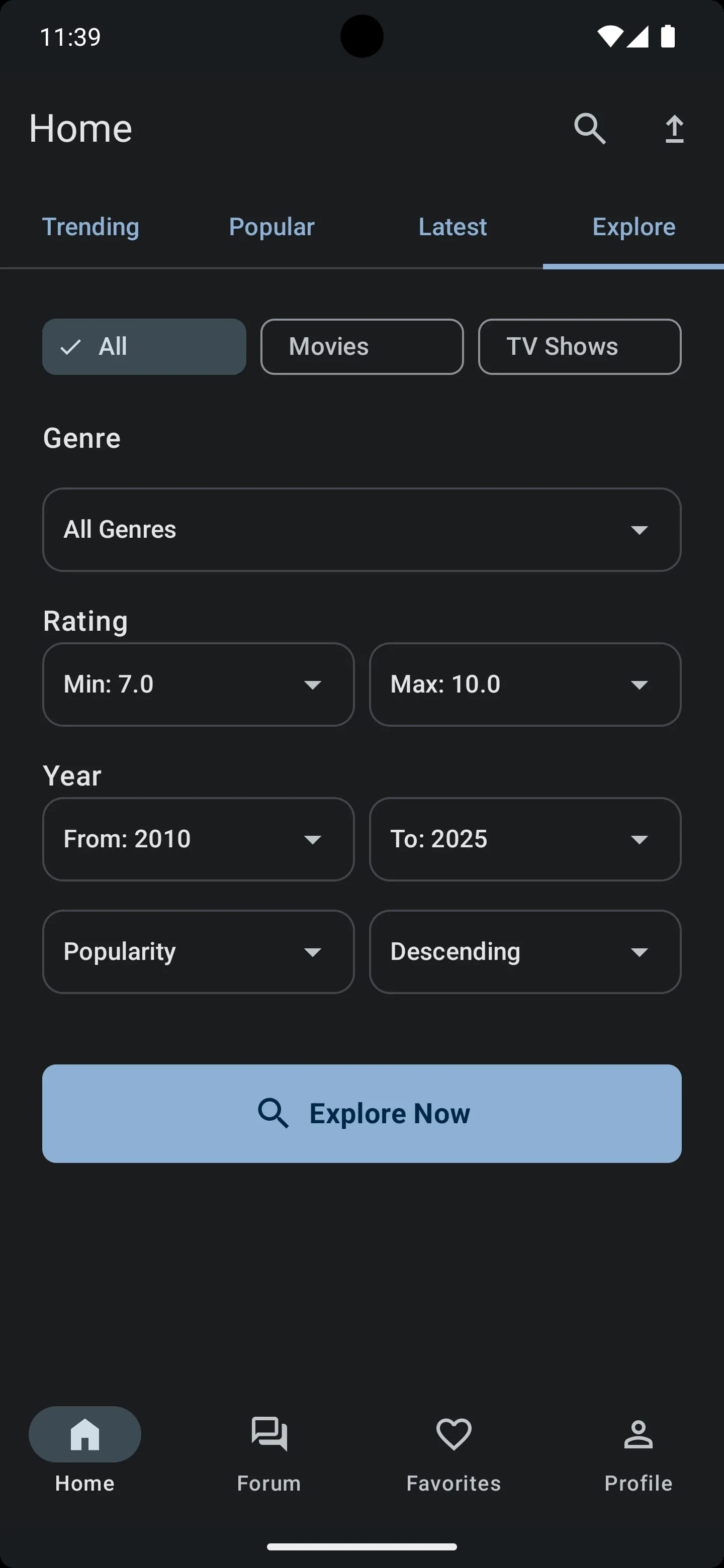The image size is (724, 1568).
Task: Open the From: 2010 year selector
Action: pos(198,839)
